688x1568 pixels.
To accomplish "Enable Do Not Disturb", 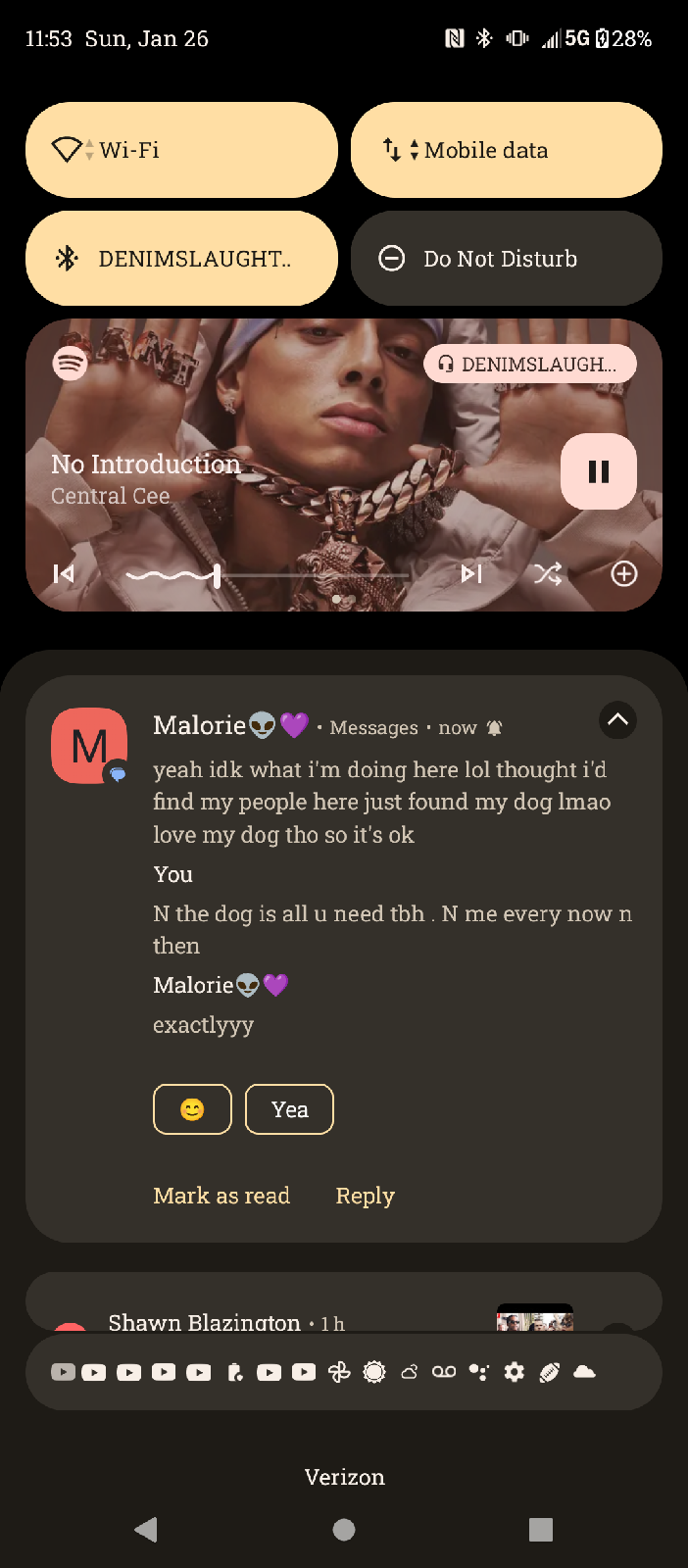I will coord(507,259).
